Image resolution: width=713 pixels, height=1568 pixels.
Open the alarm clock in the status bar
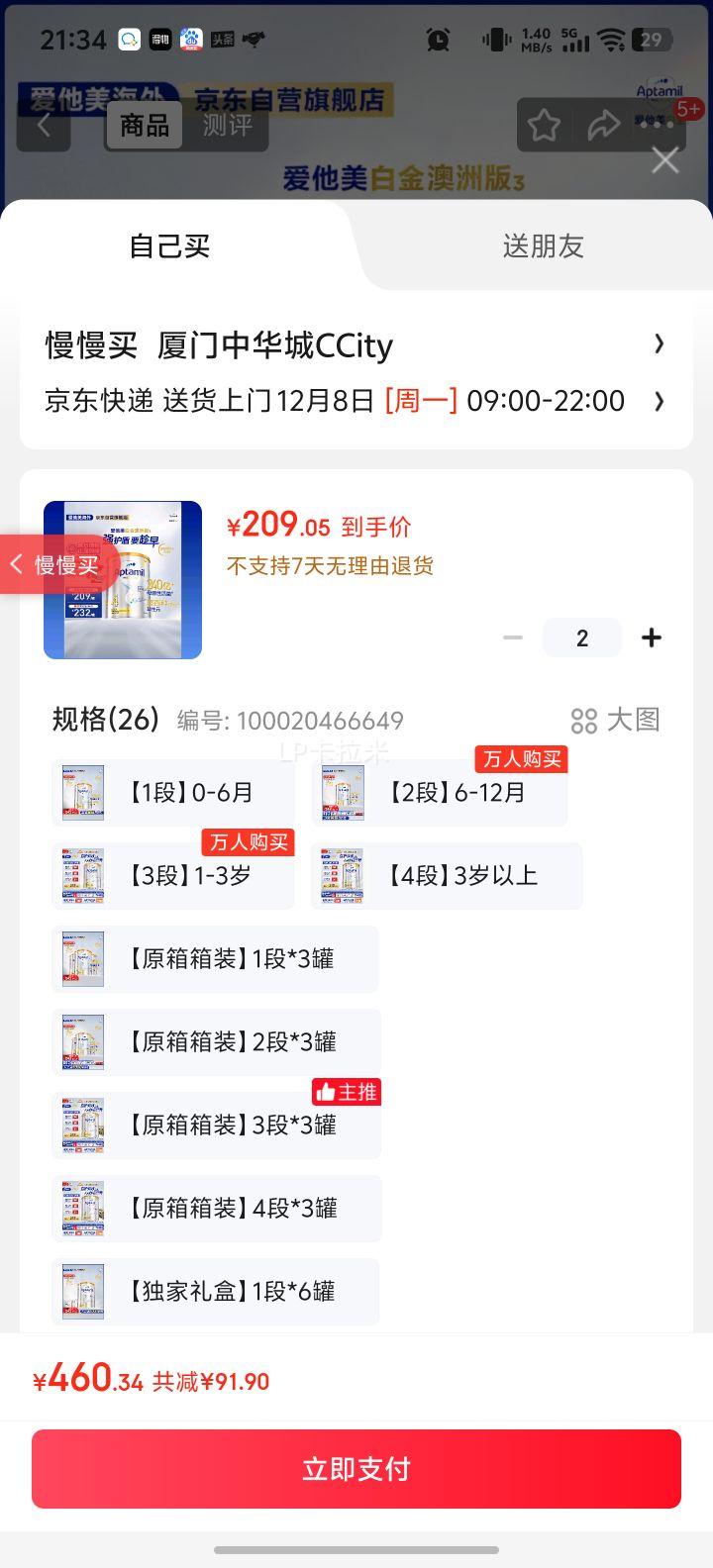coord(439,40)
